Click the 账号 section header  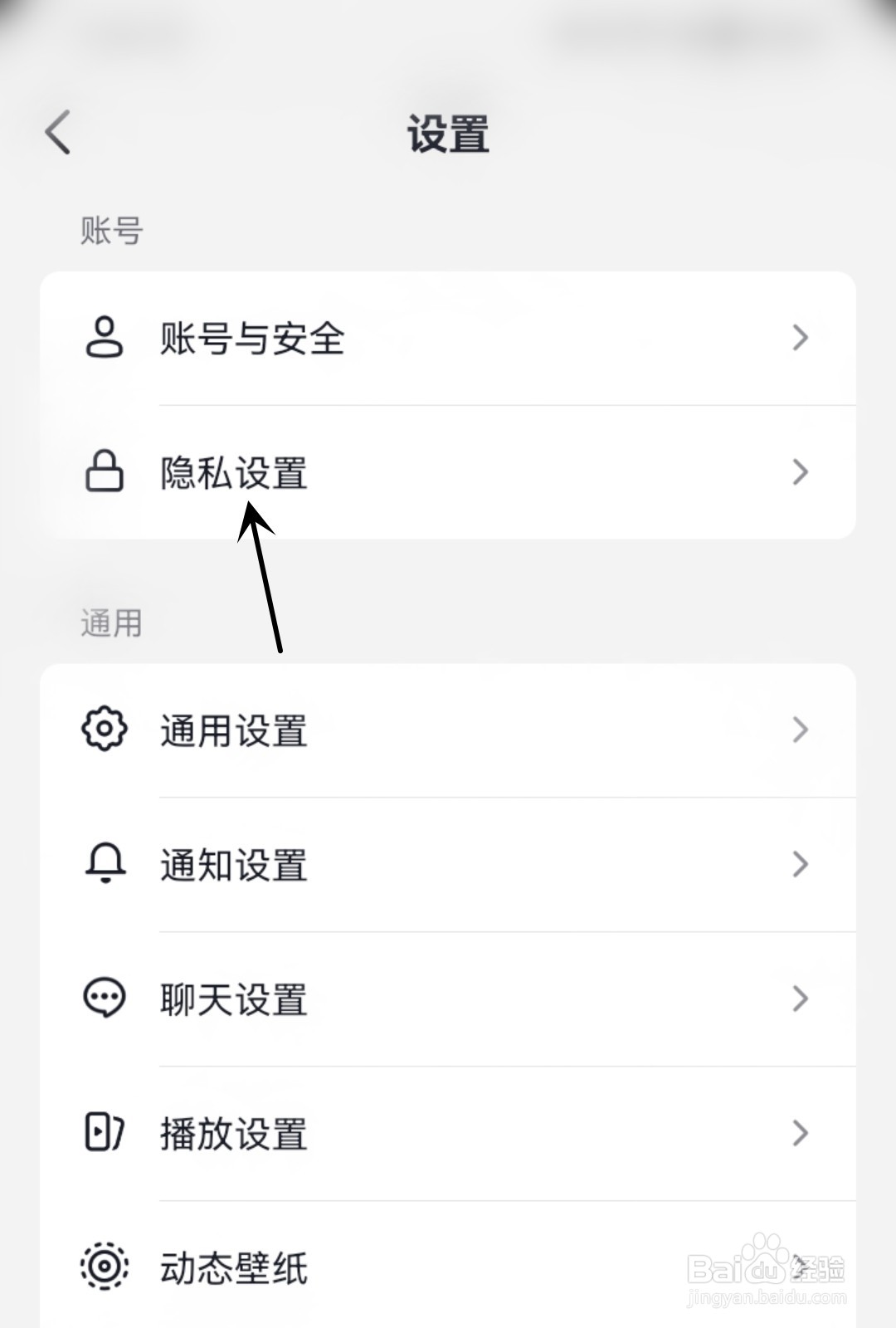pyautogui.click(x=110, y=228)
